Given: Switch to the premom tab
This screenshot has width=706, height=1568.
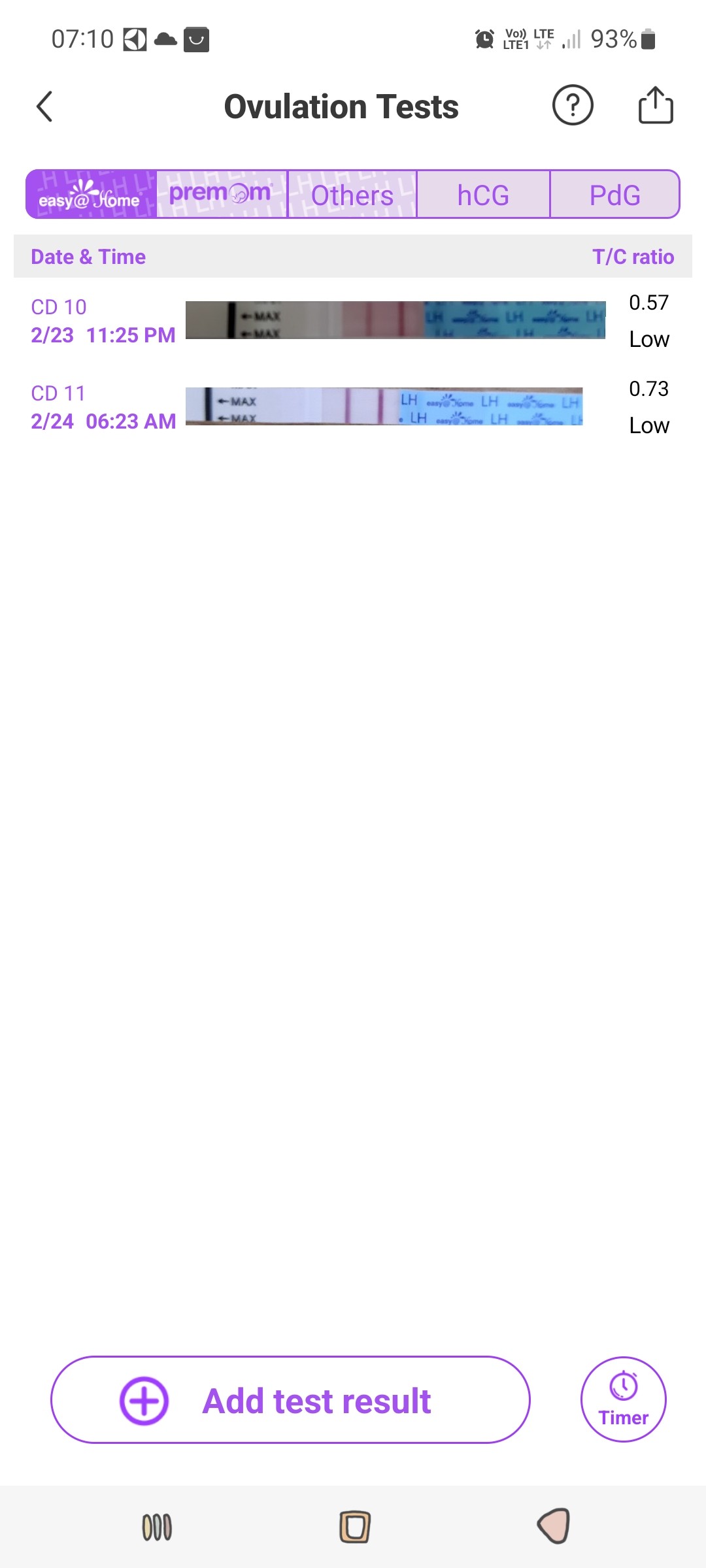Looking at the screenshot, I should pos(221,195).
